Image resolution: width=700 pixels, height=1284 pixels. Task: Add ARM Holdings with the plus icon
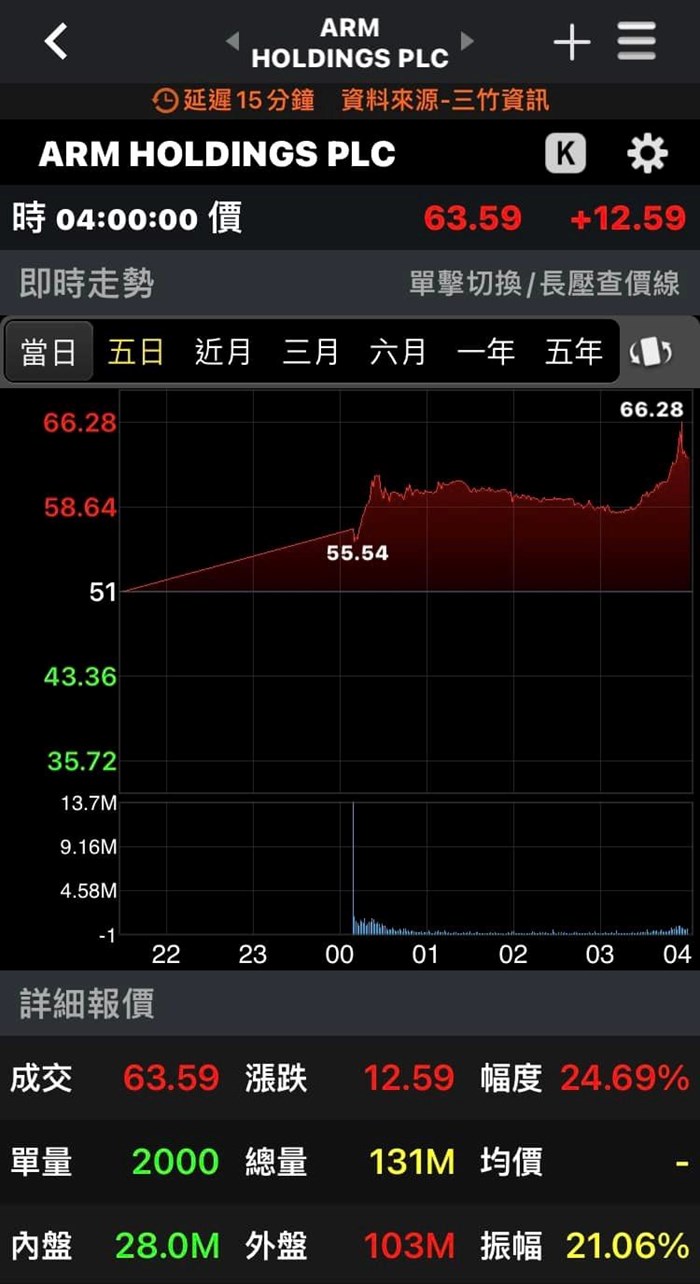(x=572, y=42)
